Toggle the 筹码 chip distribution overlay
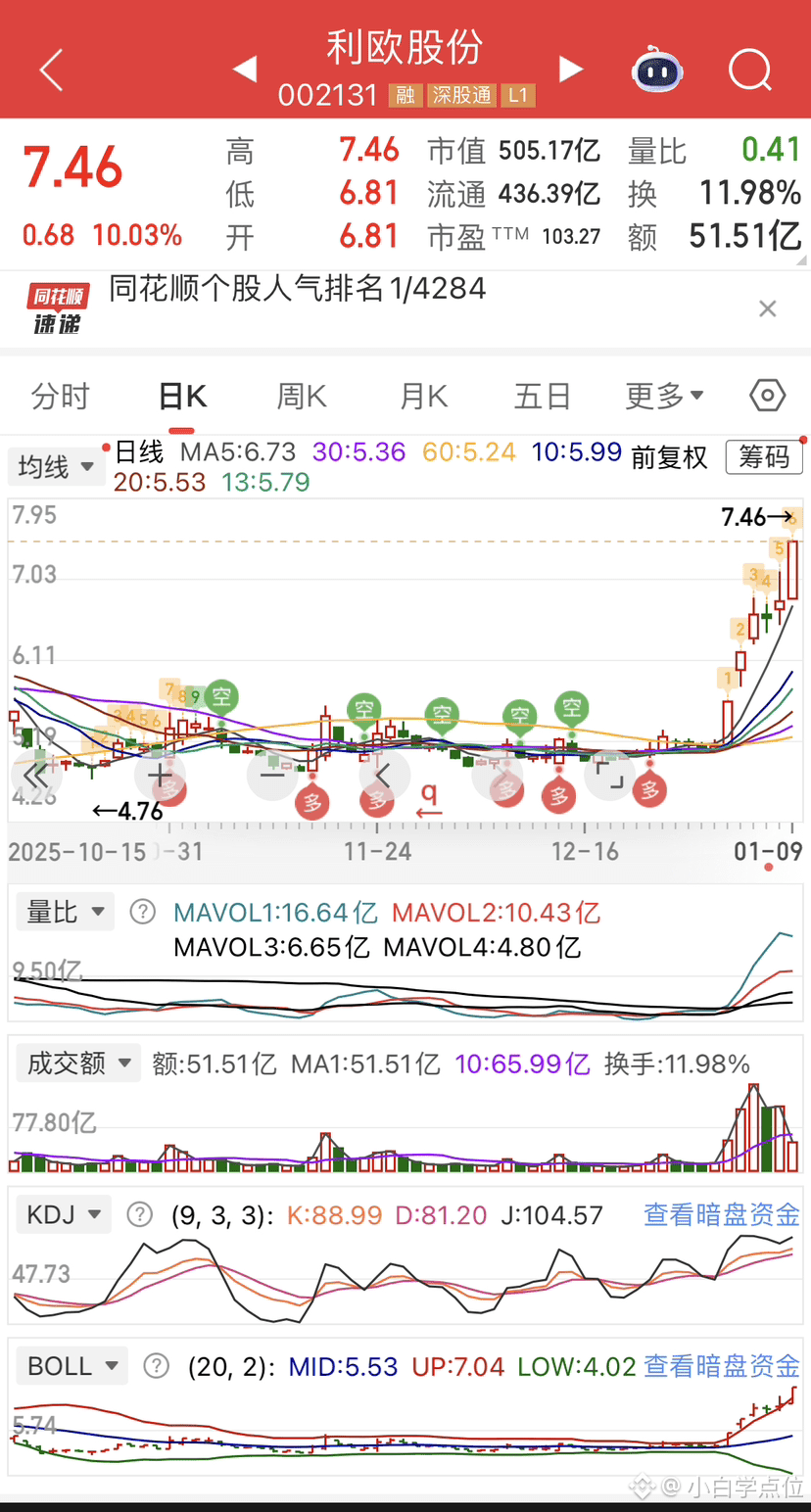This screenshot has width=811, height=1512. [764, 457]
